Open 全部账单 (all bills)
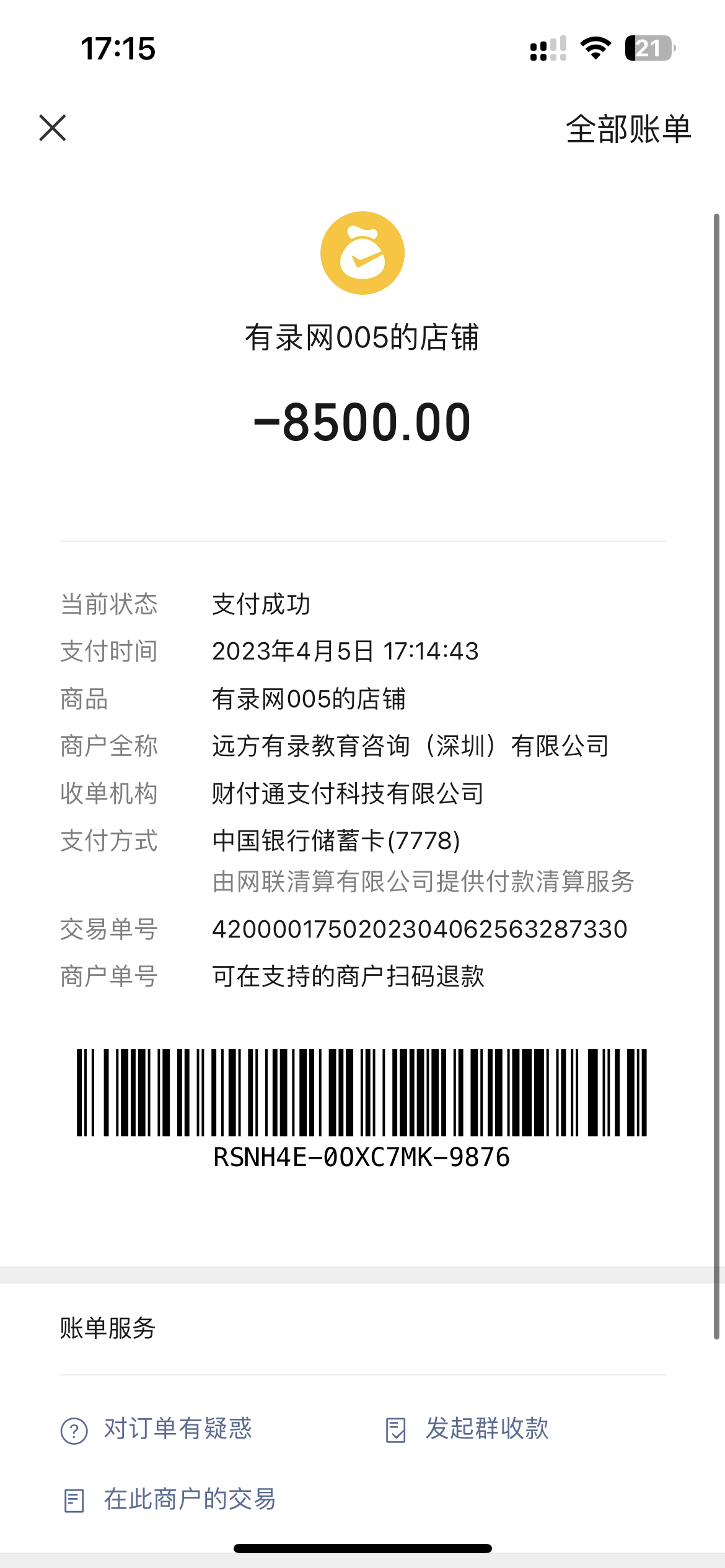725x1568 pixels. 628,129
